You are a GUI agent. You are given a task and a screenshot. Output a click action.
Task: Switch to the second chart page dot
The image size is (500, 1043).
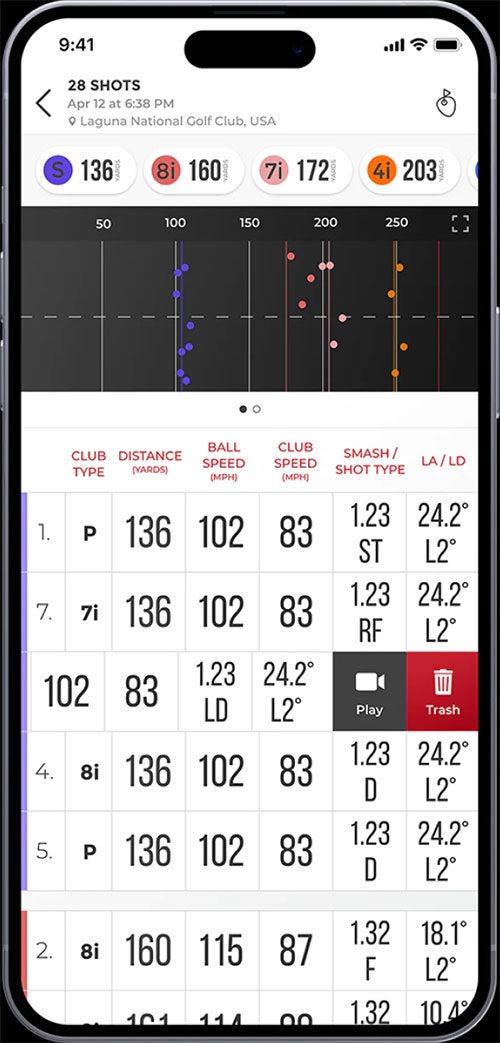click(257, 409)
